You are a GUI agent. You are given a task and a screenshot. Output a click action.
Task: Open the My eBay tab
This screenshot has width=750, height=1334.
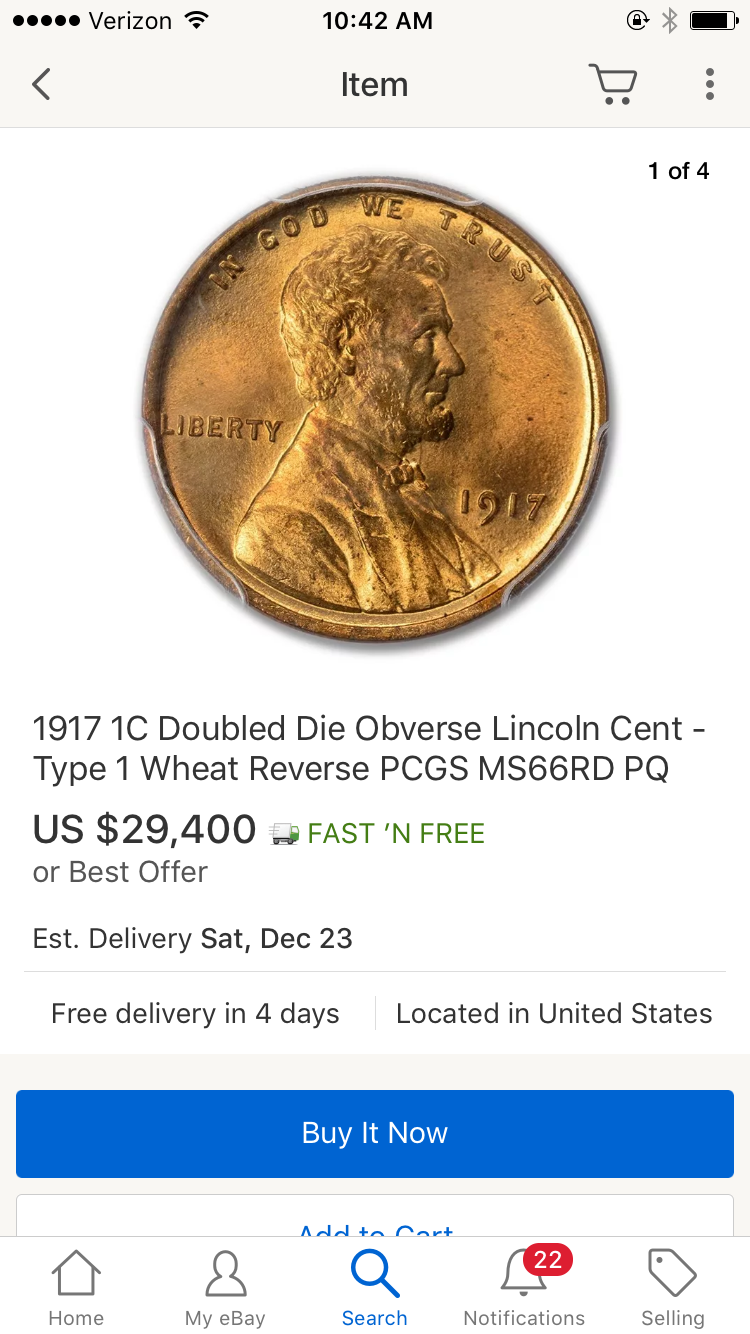pyautogui.click(x=225, y=1288)
